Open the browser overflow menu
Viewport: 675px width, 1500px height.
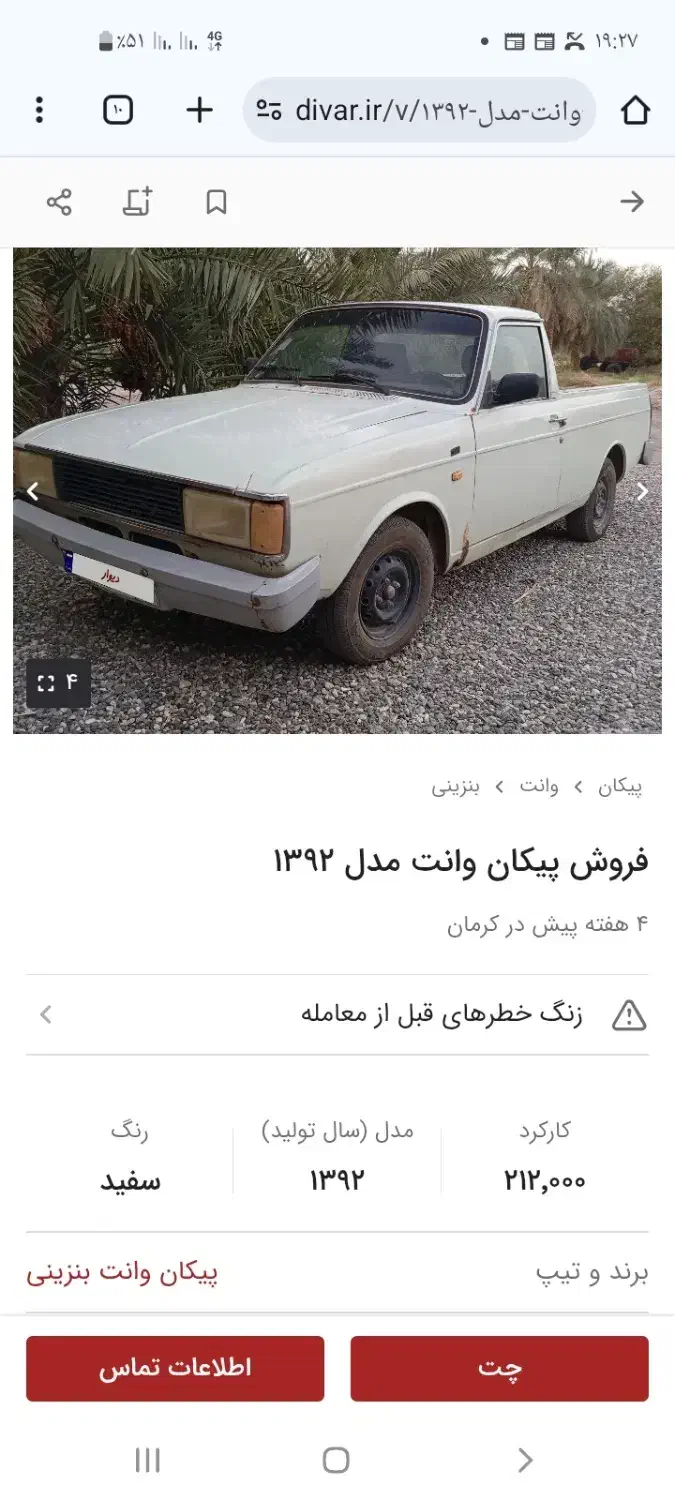[x=39, y=110]
